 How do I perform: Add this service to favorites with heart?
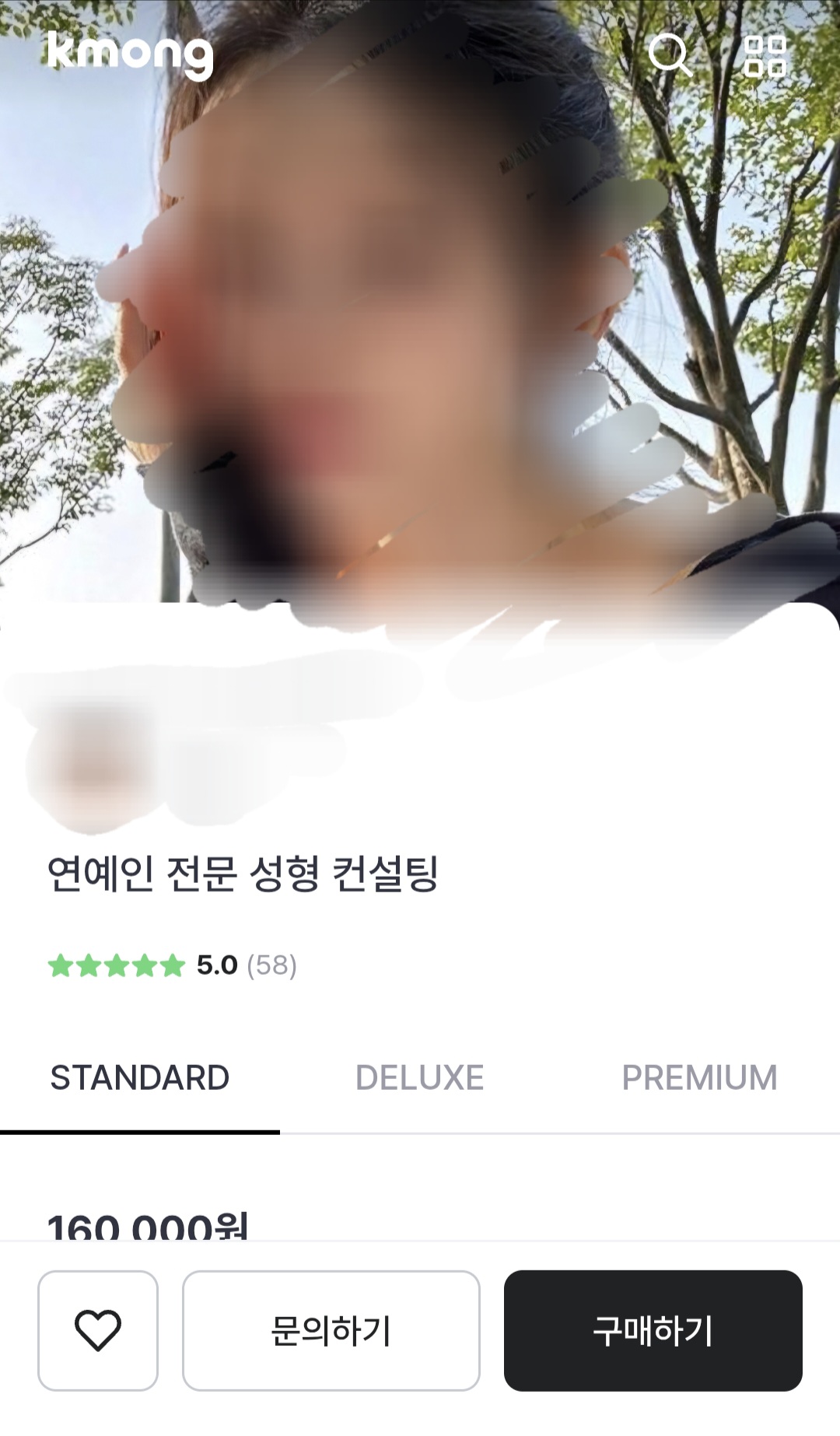pyautogui.click(x=98, y=1330)
